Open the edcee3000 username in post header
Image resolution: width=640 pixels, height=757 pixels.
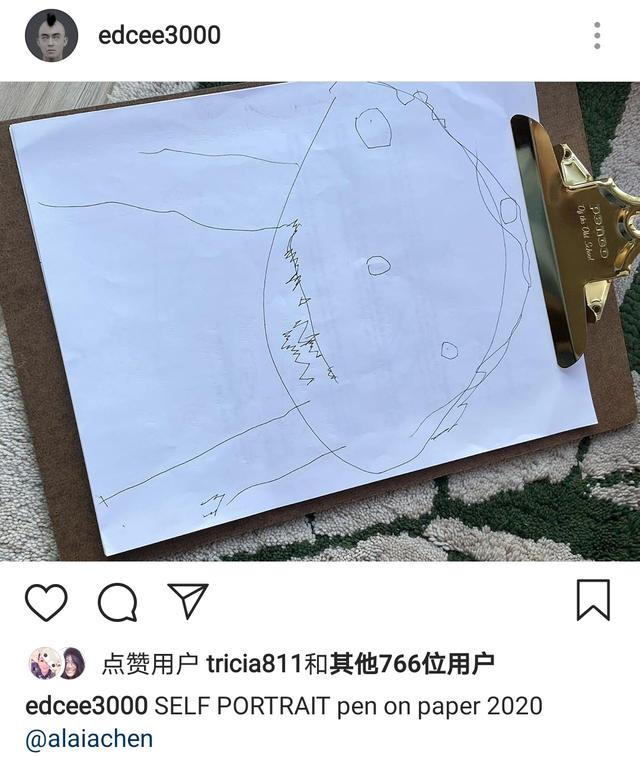click(159, 35)
